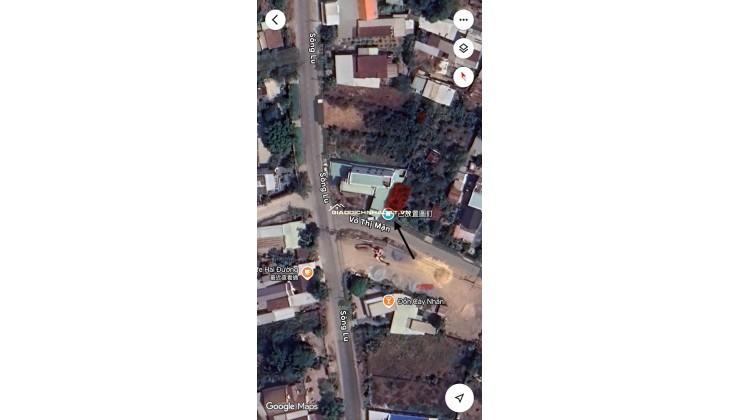
Task: Go back from the map view
Action: pyautogui.click(x=275, y=19)
